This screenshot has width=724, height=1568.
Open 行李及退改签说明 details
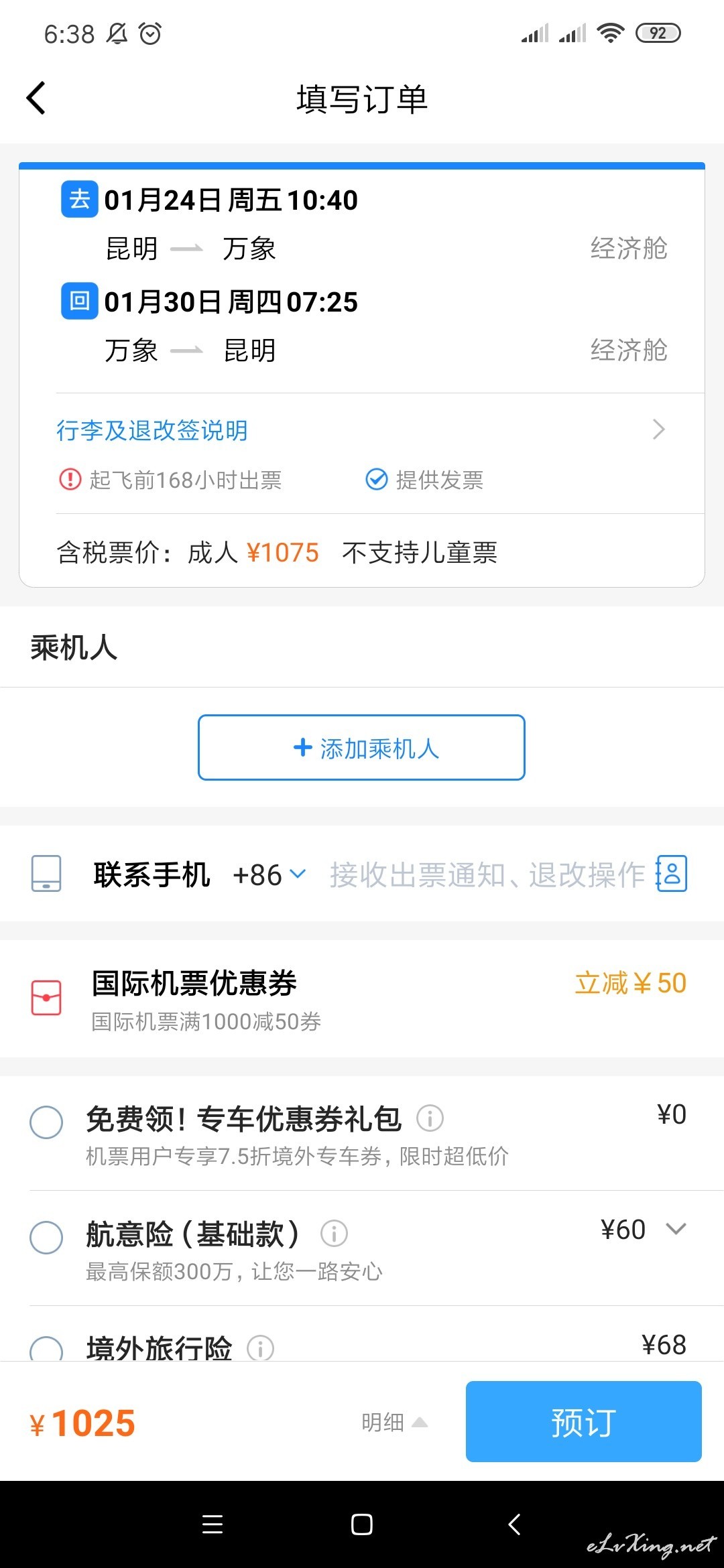(x=362, y=430)
